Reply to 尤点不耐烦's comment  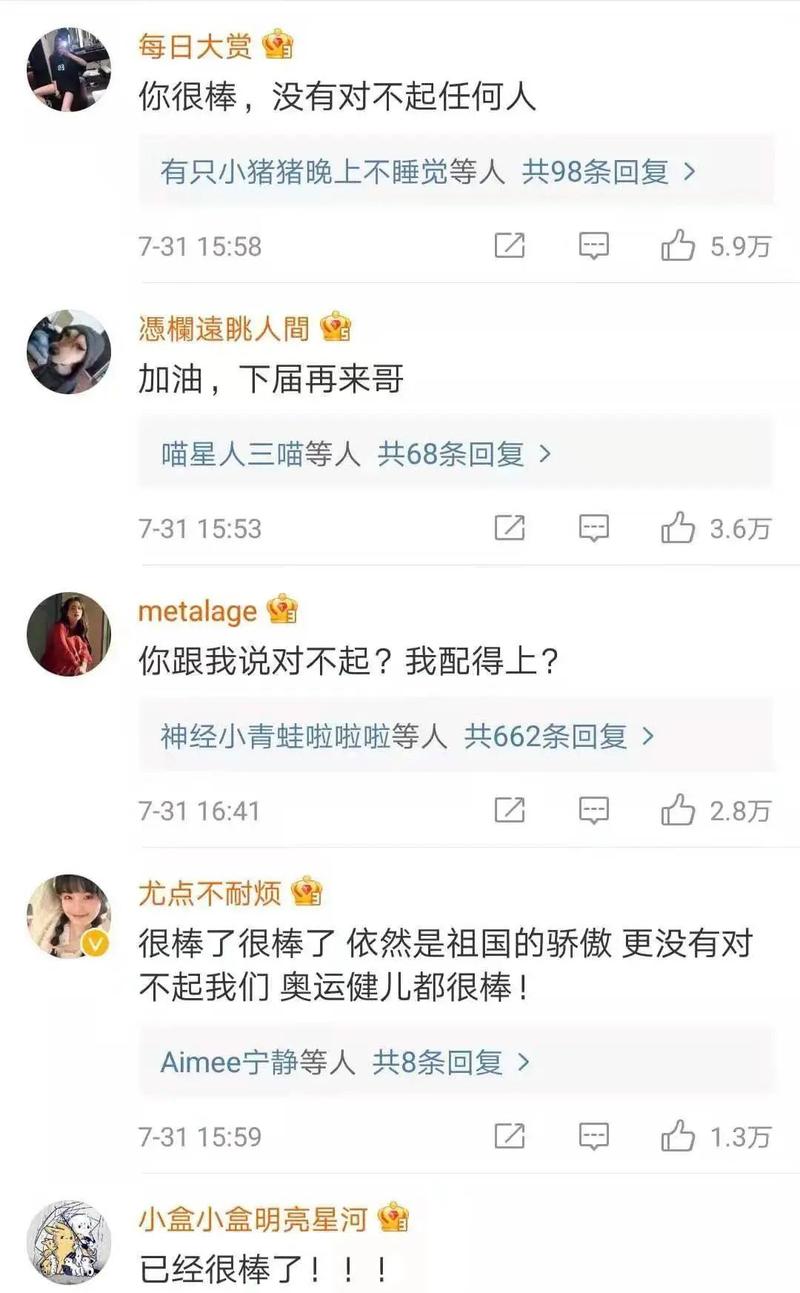click(594, 1135)
